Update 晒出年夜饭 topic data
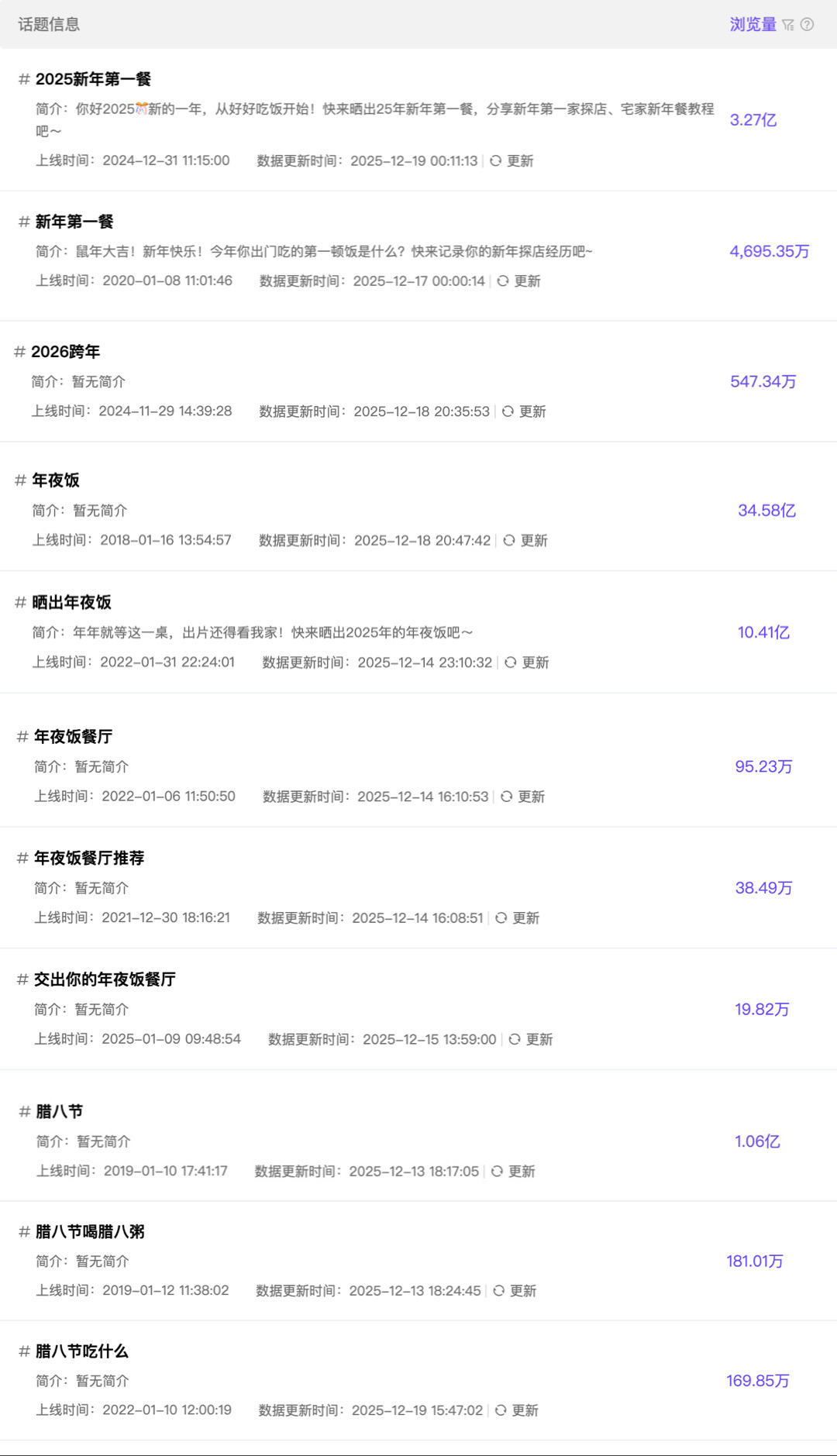Image resolution: width=837 pixels, height=1456 pixels. tap(528, 663)
